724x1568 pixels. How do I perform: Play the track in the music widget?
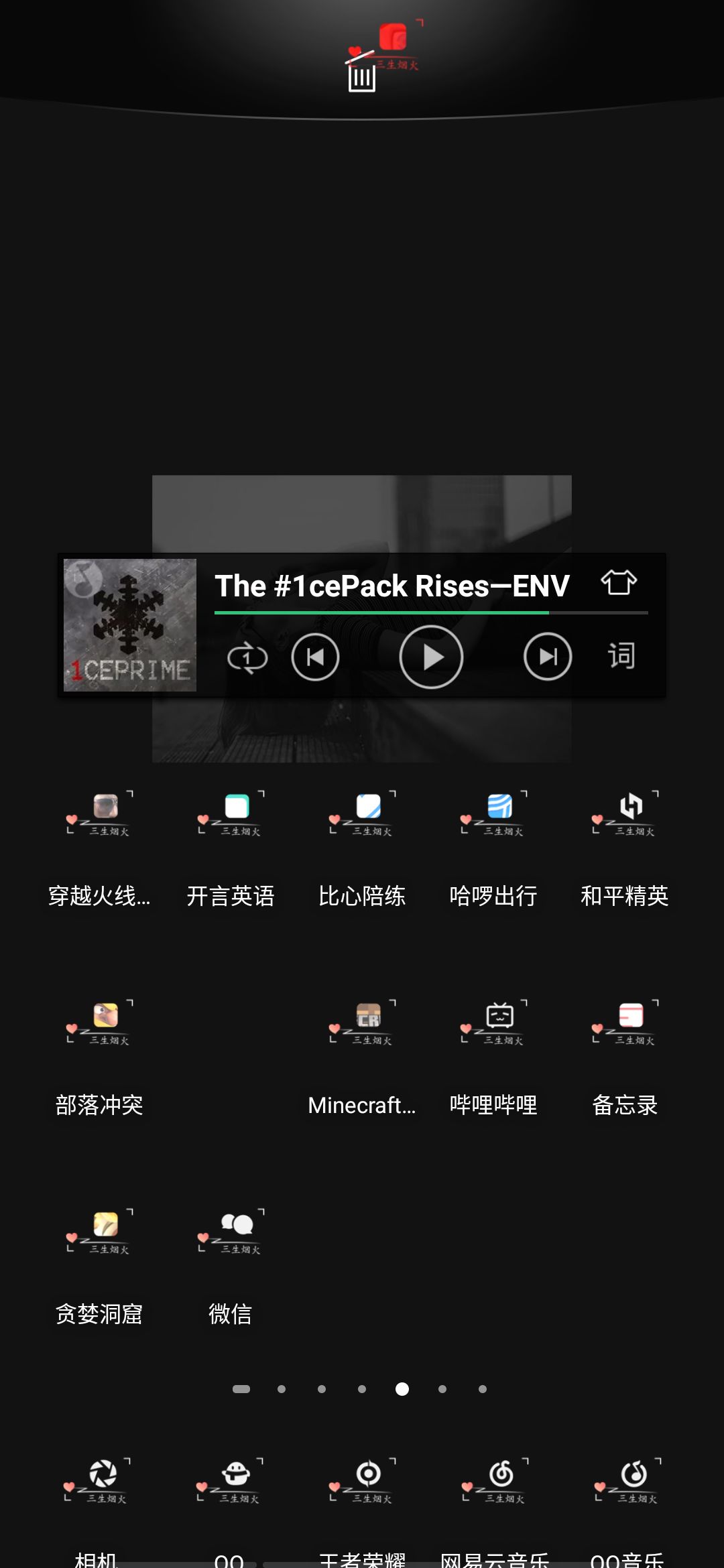point(431,657)
